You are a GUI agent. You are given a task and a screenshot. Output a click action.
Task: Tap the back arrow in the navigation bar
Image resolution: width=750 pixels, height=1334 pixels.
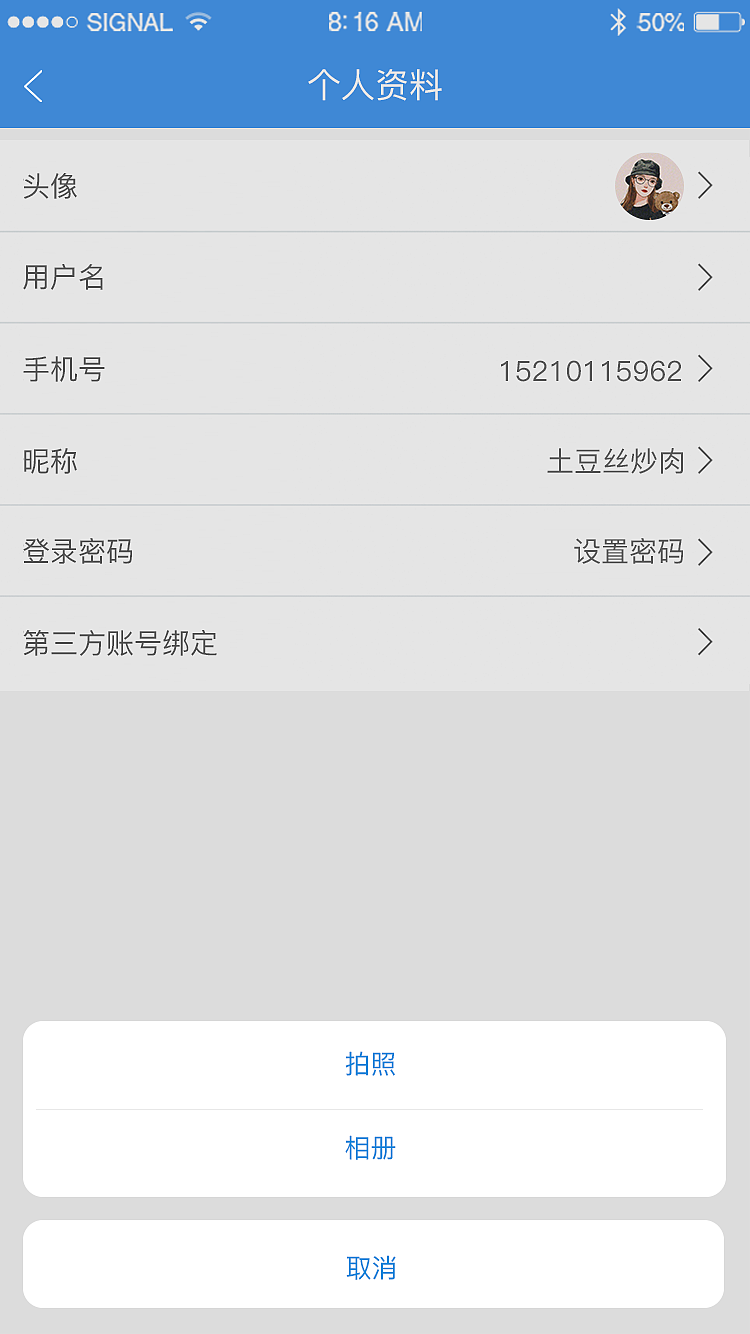tap(33, 86)
